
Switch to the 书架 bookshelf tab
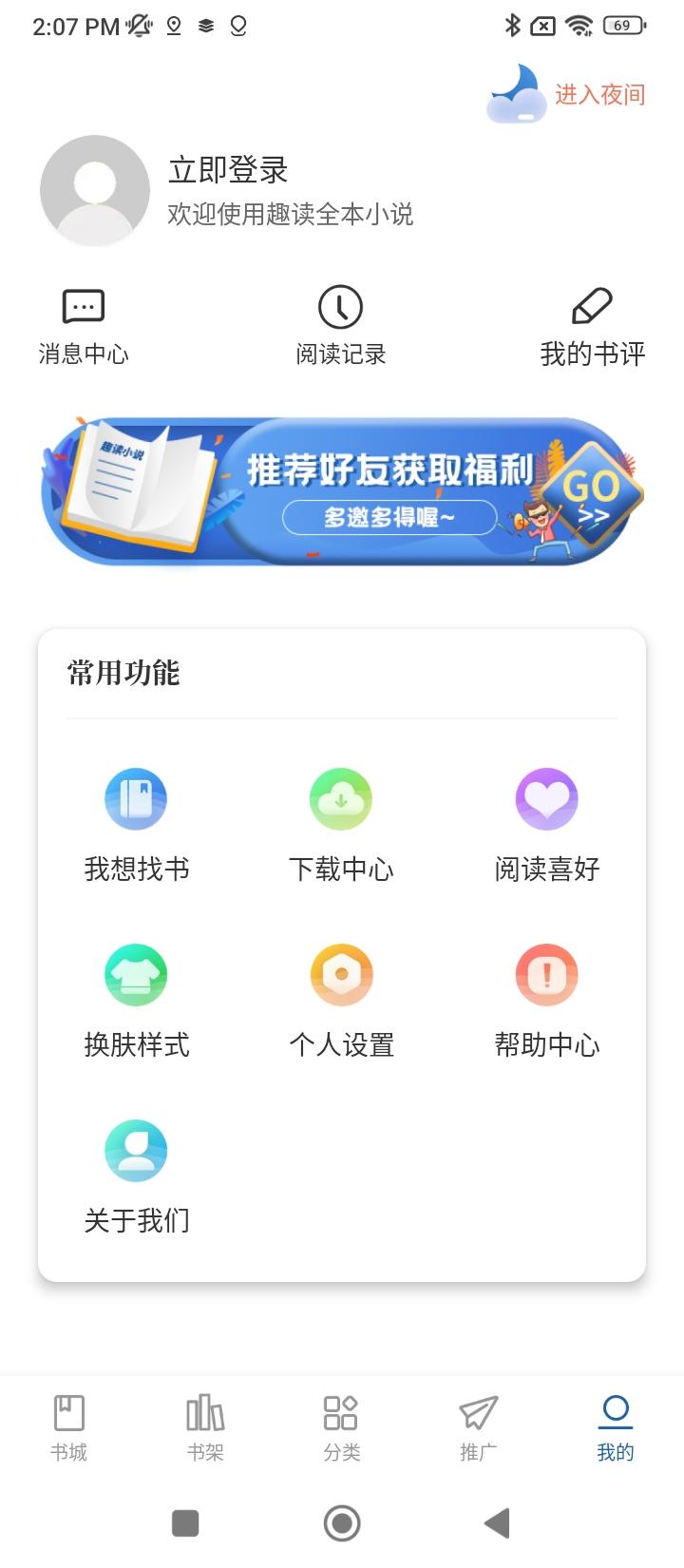click(205, 1425)
